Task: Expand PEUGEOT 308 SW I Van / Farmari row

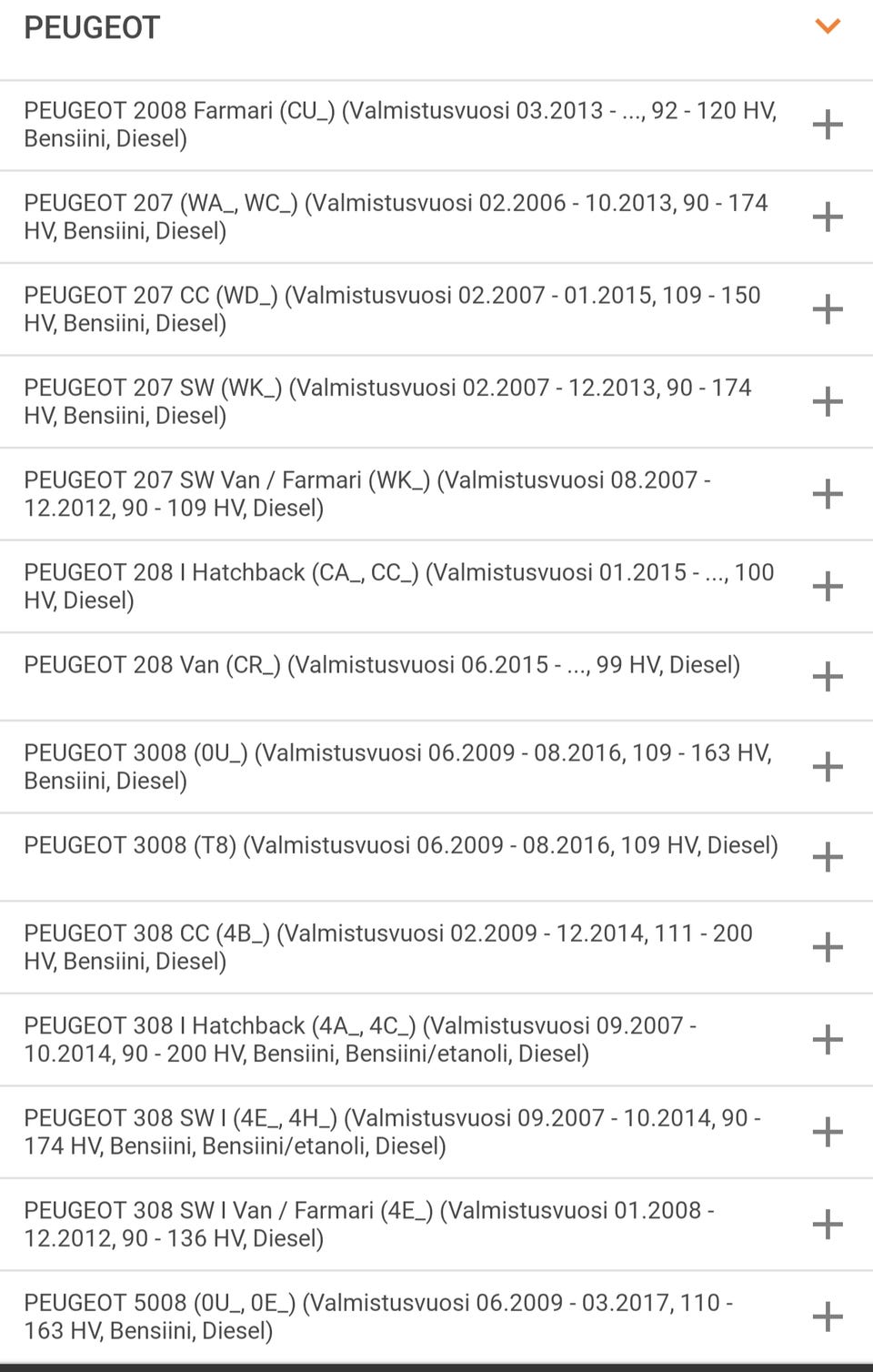Action: pyautogui.click(x=828, y=1224)
